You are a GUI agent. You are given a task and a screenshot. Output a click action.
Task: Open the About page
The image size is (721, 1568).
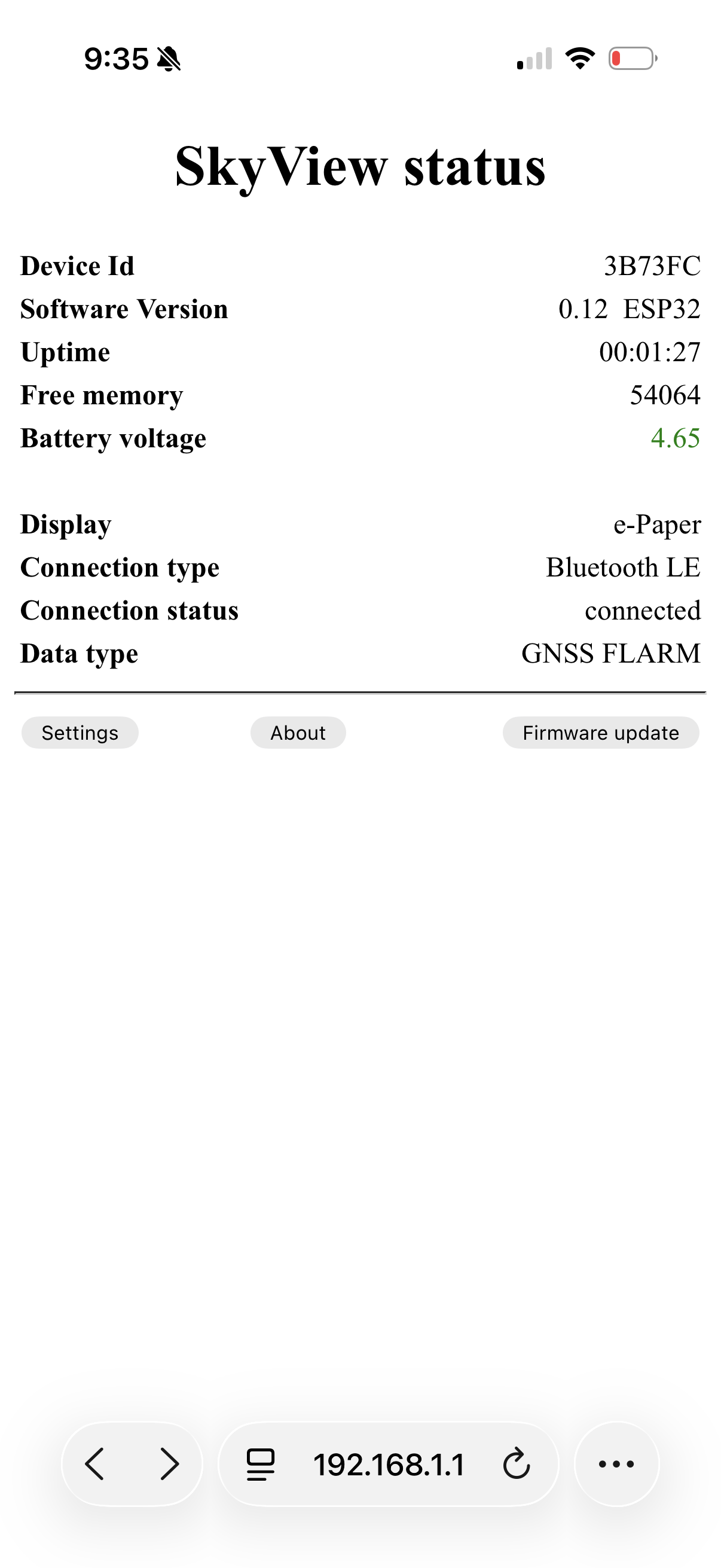[298, 733]
